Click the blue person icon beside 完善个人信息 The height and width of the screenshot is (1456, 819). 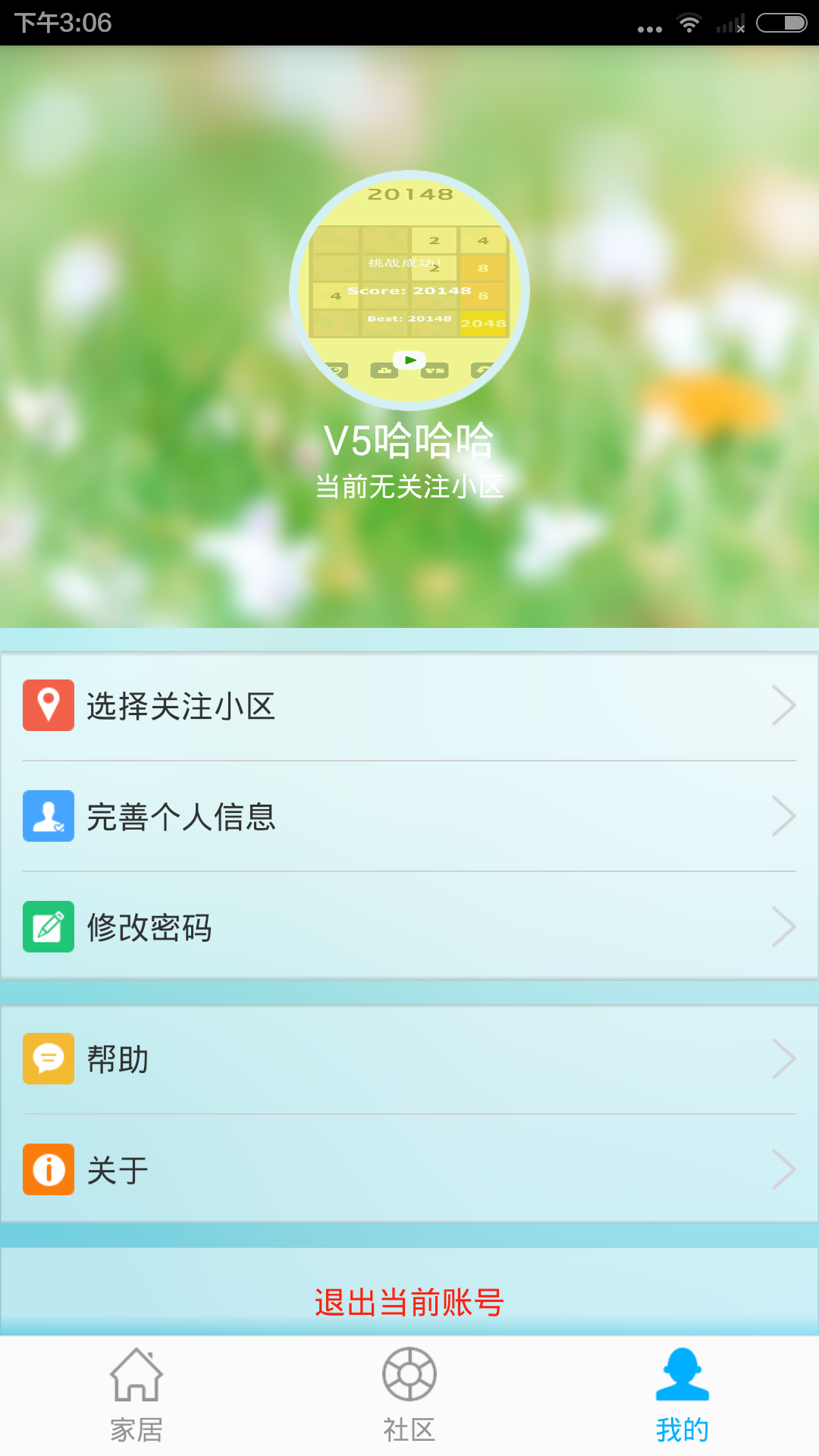49,817
